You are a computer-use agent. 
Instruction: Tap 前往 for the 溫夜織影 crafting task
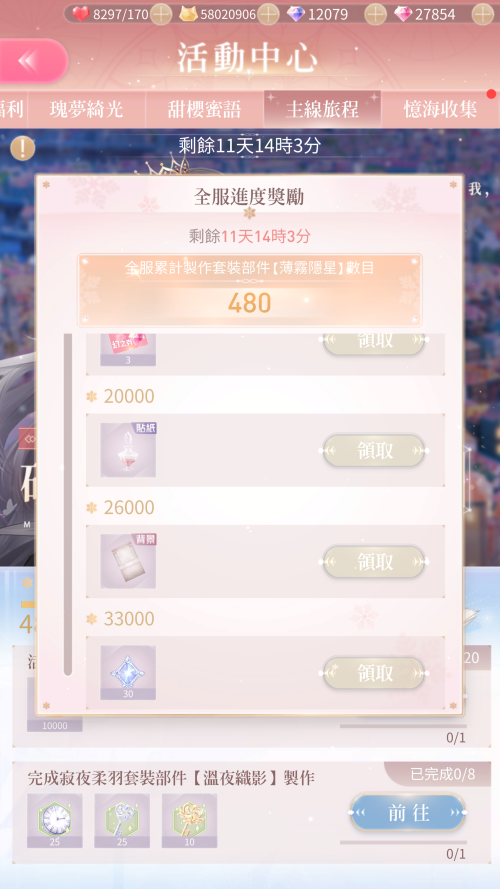[x=408, y=812]
